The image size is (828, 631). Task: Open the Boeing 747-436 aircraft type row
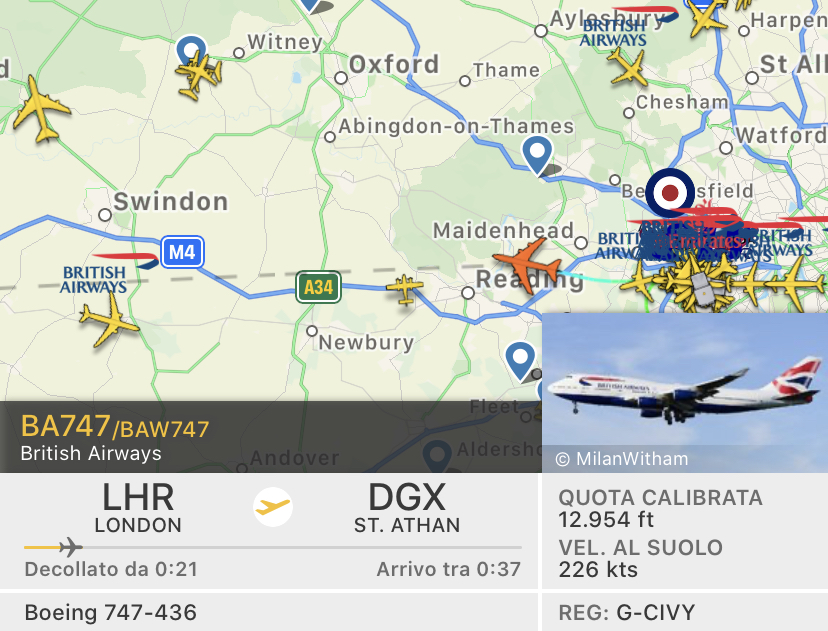[x=270, y=612]
